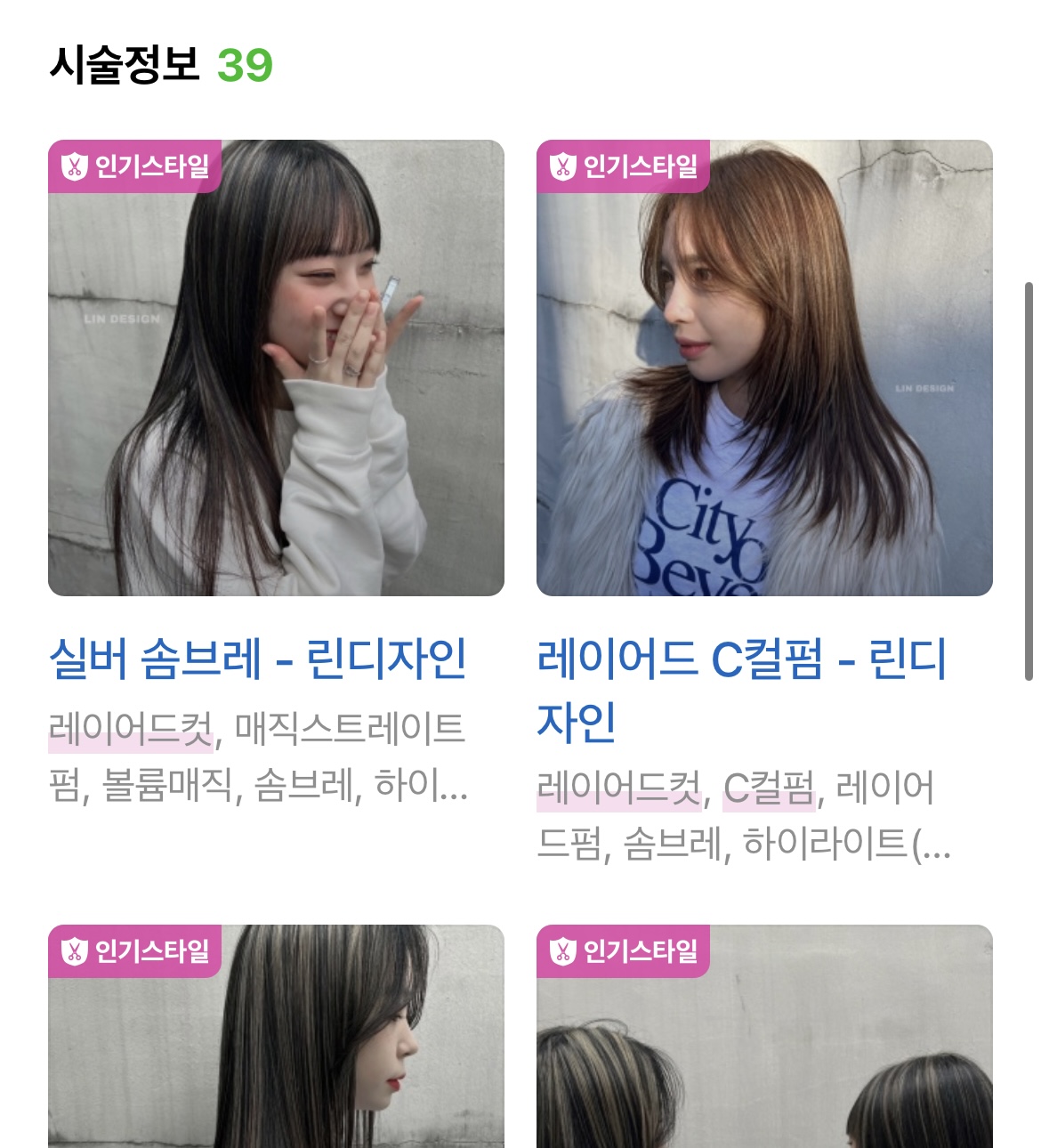
Task: Open the 실버 솜브레 hairstyle photo
Action: [276, 368]
